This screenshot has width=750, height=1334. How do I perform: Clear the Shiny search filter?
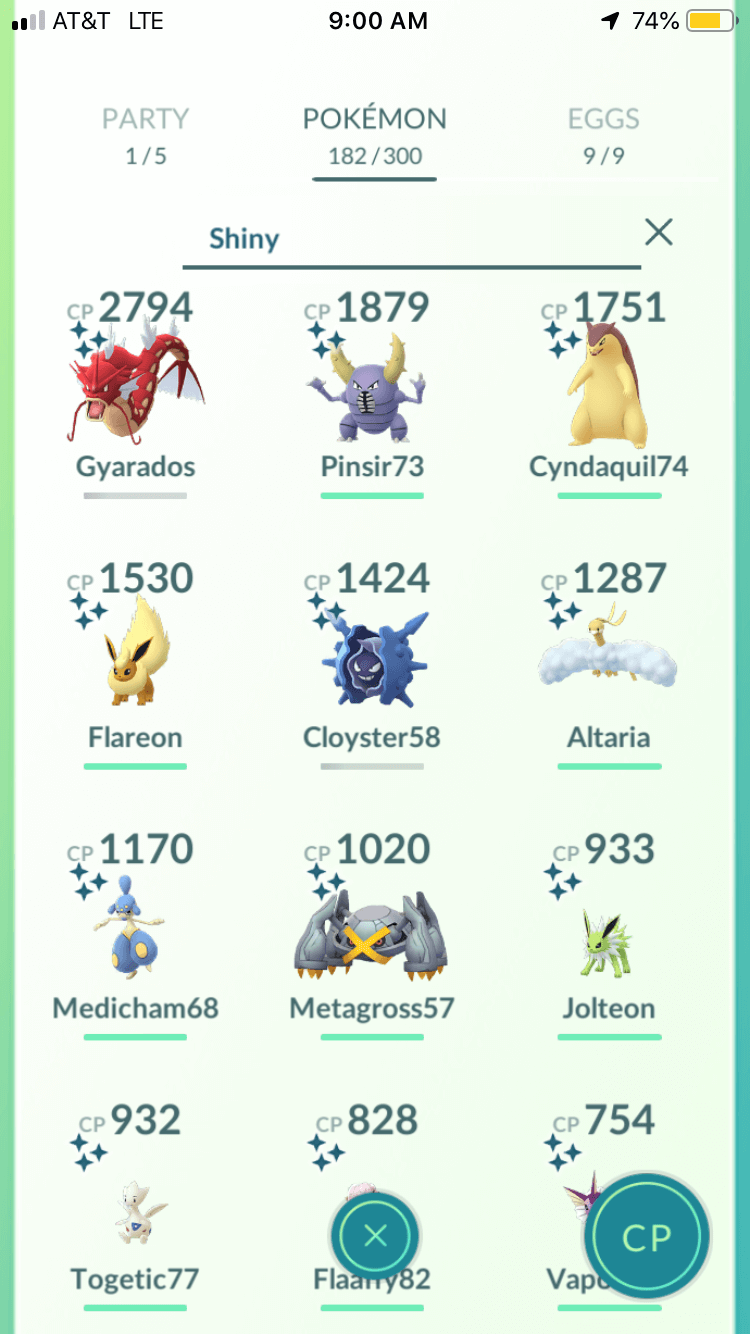(658, 232)
